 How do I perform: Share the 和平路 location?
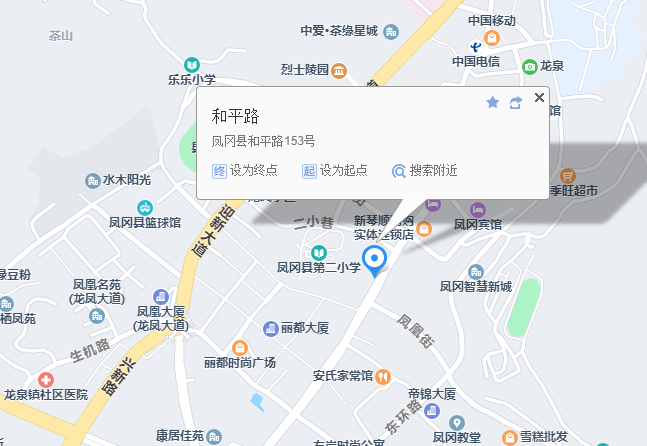coord(516,102)
